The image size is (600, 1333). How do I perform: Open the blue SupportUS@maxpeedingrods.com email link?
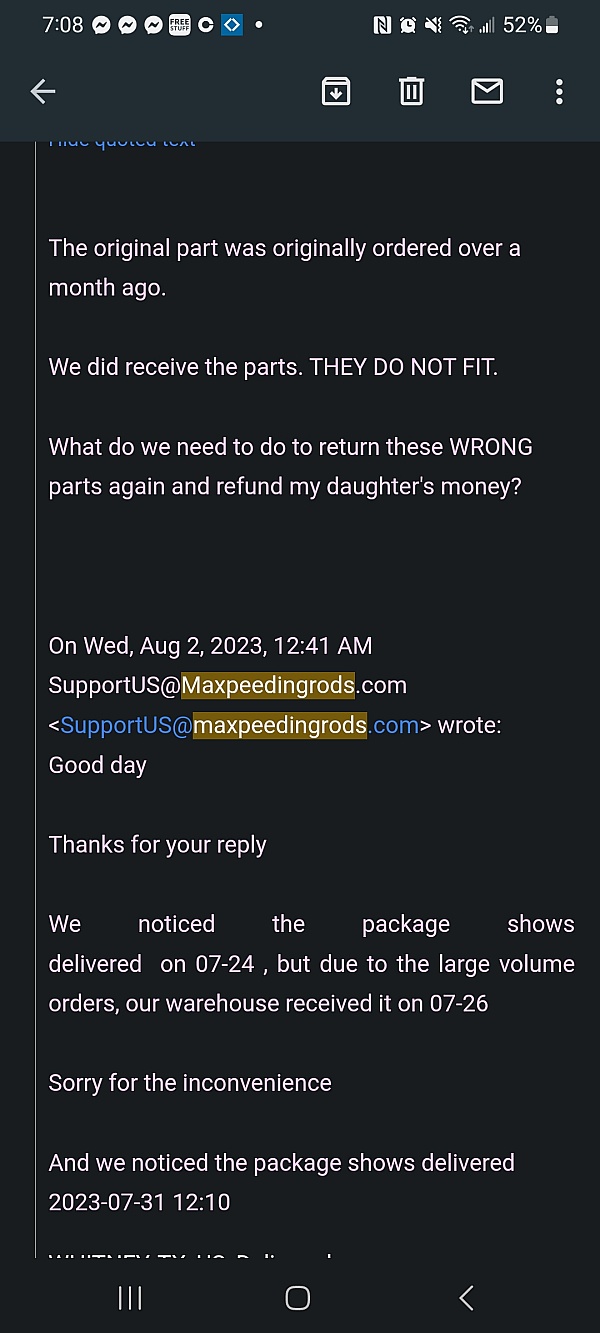[239, 725]
